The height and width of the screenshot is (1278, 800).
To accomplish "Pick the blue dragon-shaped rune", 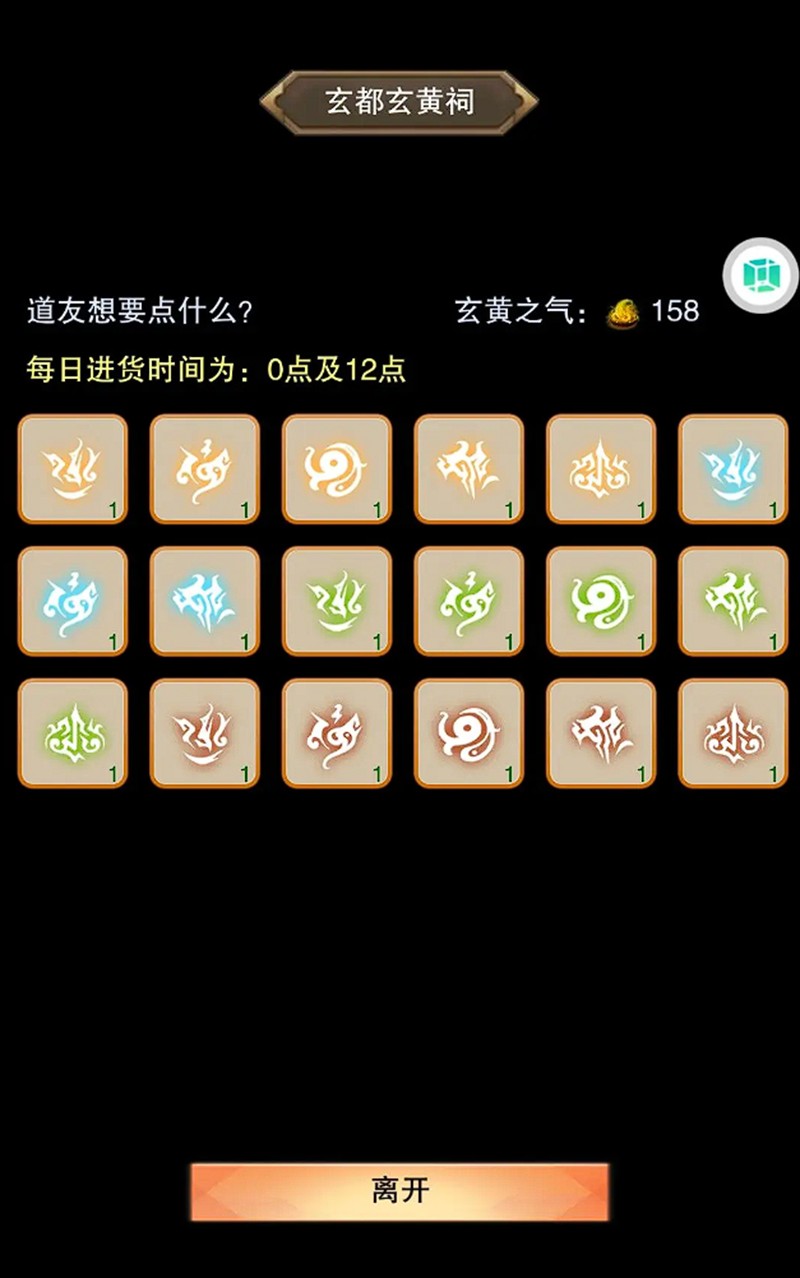I will coord(73,601).
